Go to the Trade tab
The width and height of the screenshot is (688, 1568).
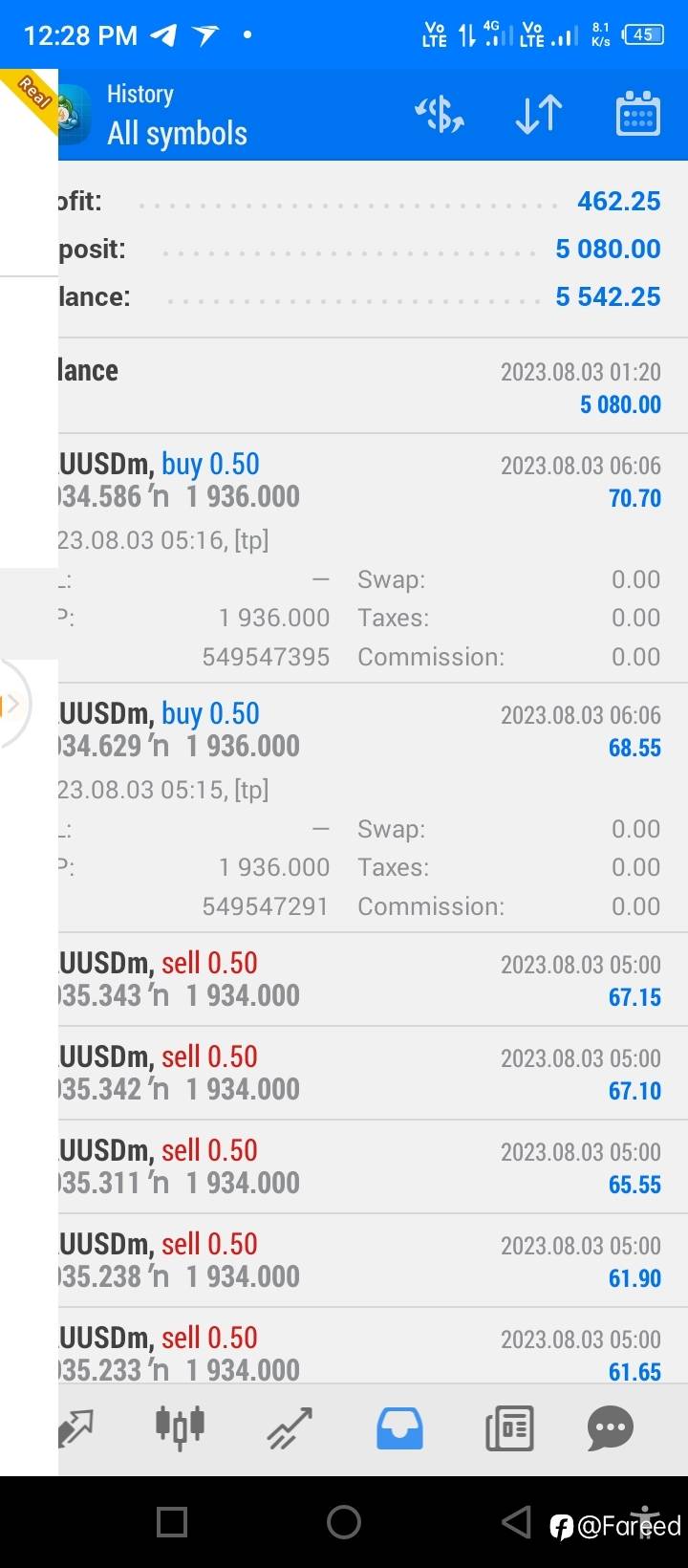coord(290,1428)
